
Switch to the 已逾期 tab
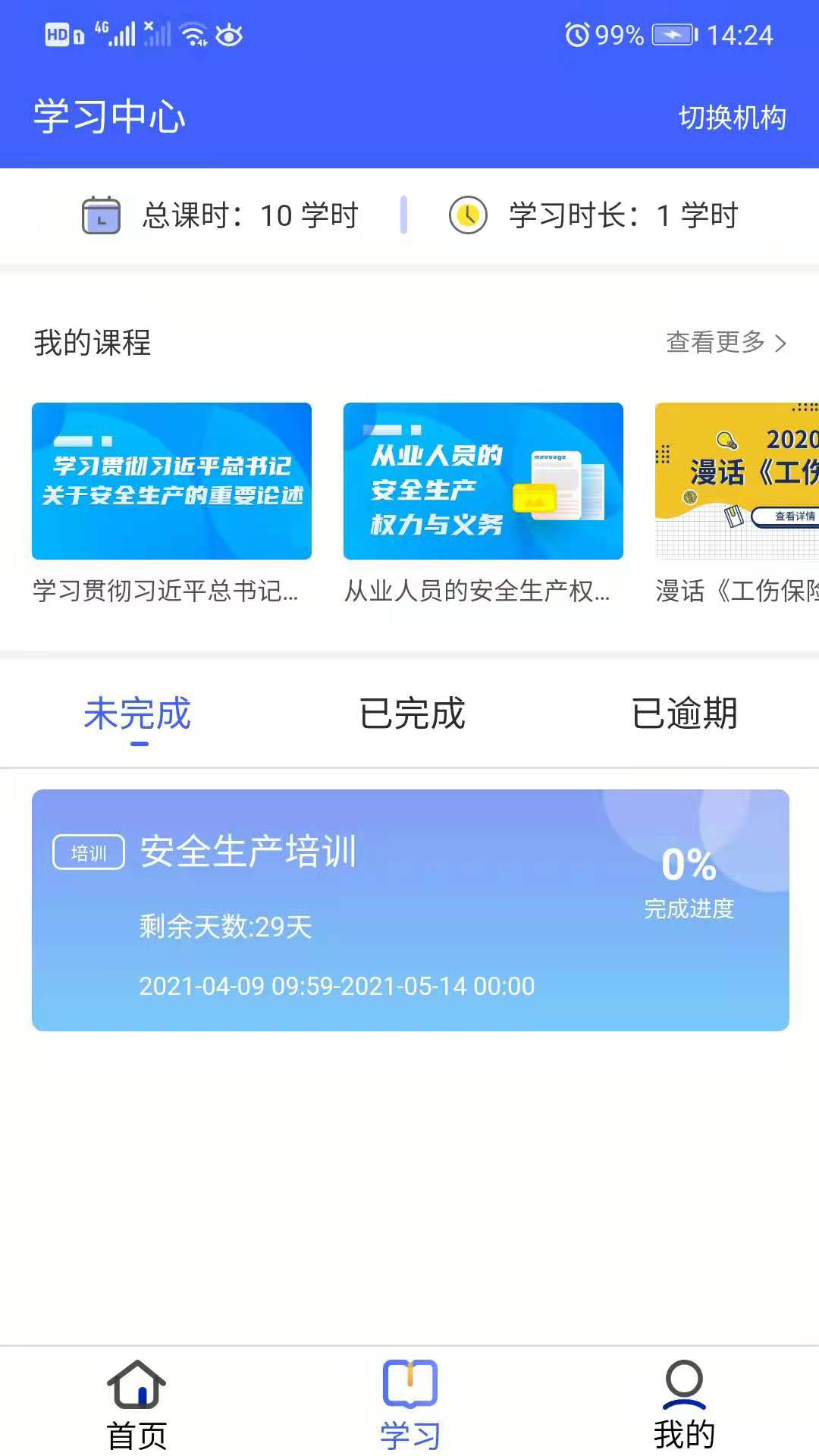click(x=685, y=713)
